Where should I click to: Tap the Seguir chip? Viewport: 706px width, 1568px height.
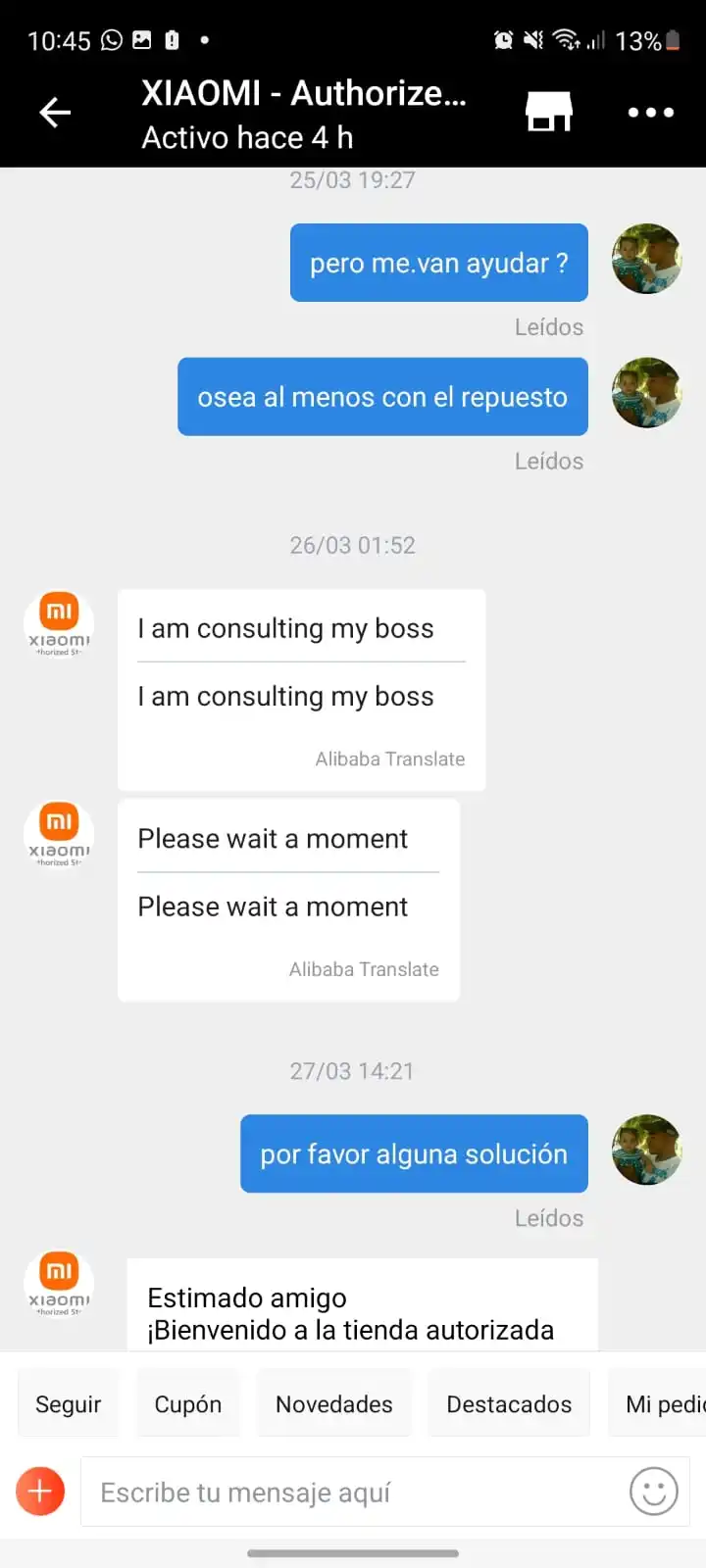[x=69, y=1404]
